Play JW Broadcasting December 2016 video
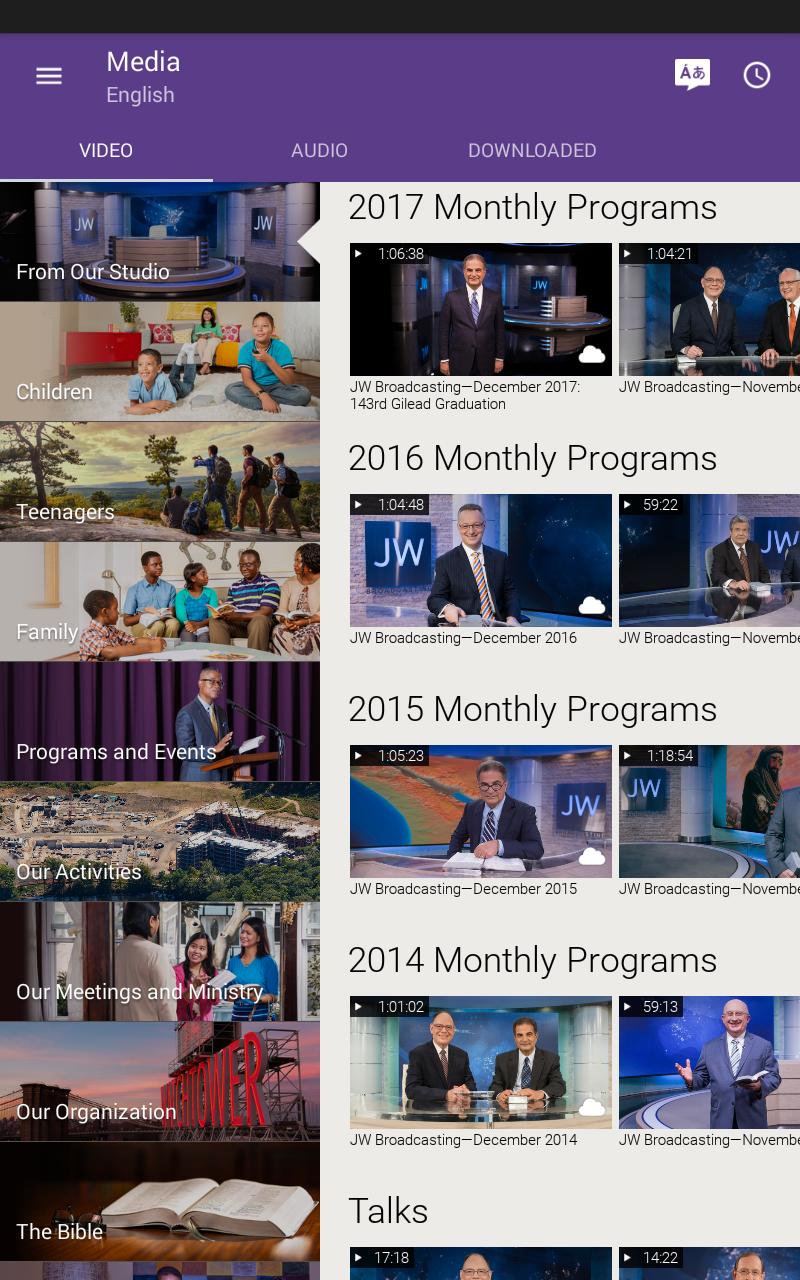 tap(480, 560)
